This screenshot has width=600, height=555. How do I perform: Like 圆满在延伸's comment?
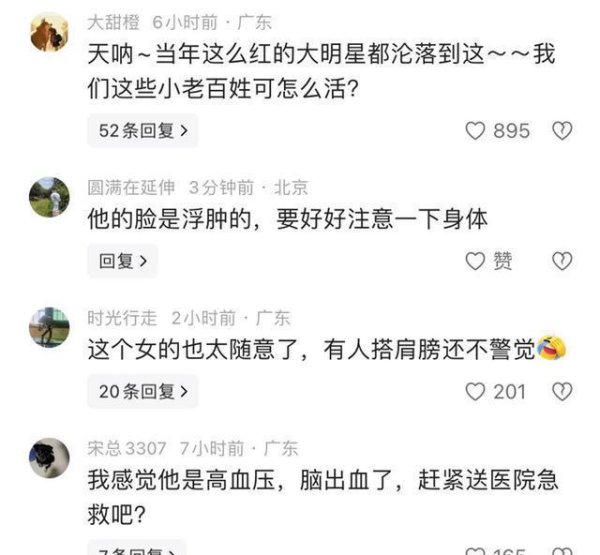pyautogui.click(x=477, y=261)
